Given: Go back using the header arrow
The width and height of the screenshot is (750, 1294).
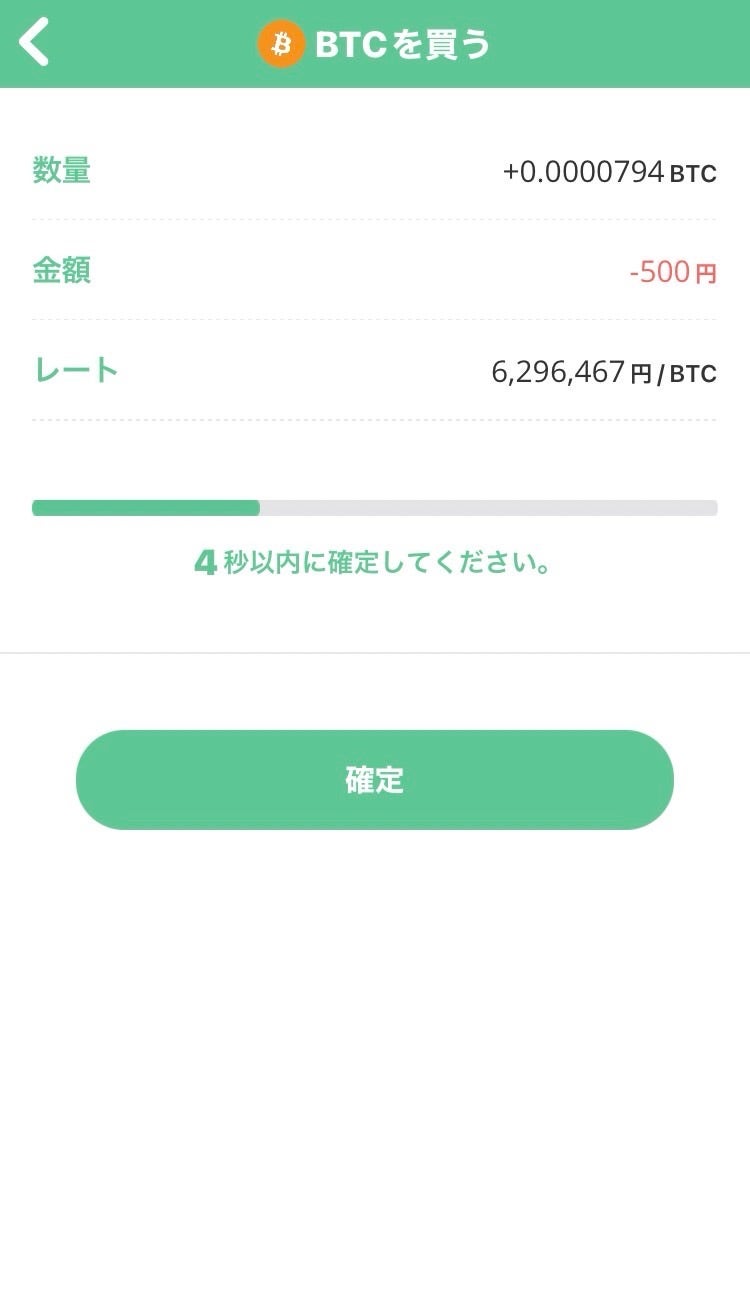Looking at the screenshot, I should 34,43.
